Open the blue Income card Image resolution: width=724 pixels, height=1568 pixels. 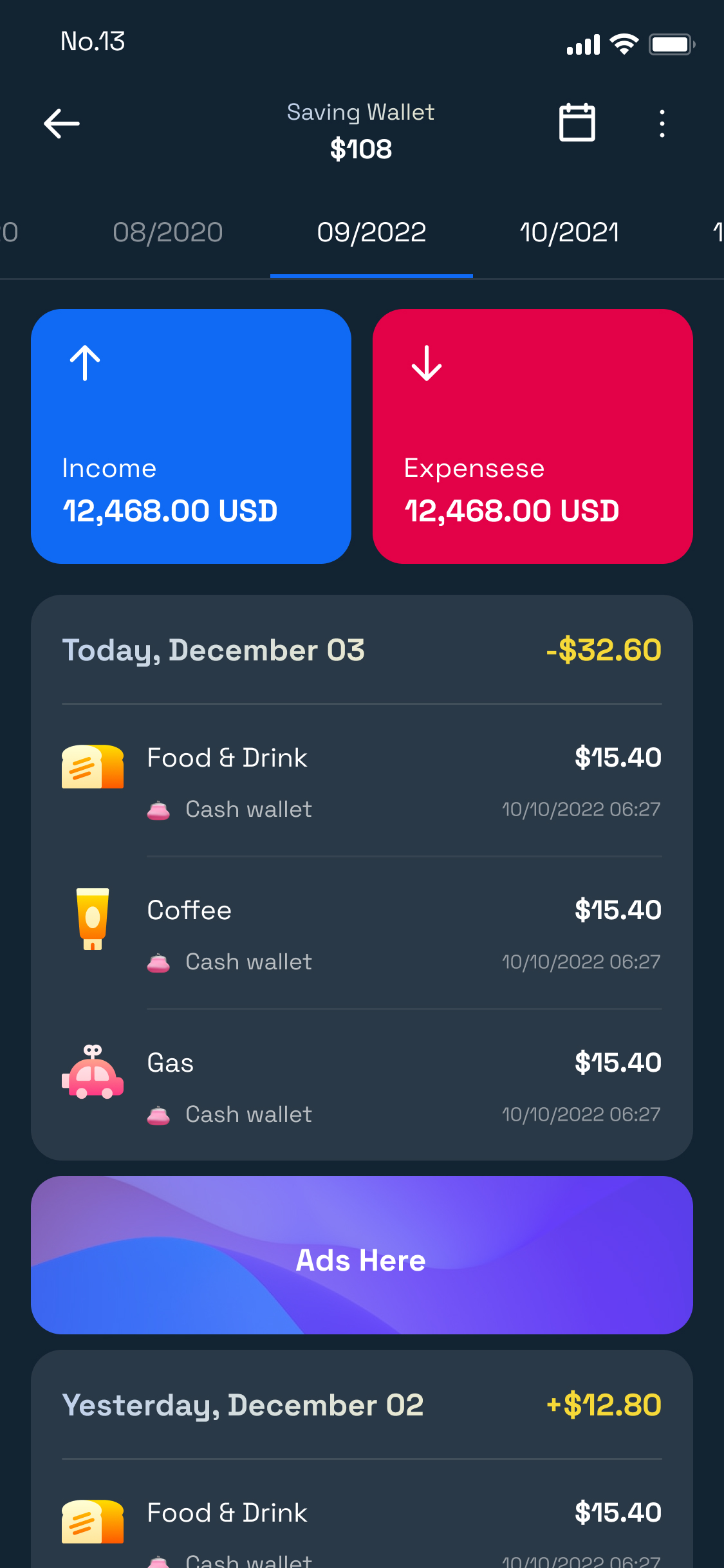[x=191, y=436]
